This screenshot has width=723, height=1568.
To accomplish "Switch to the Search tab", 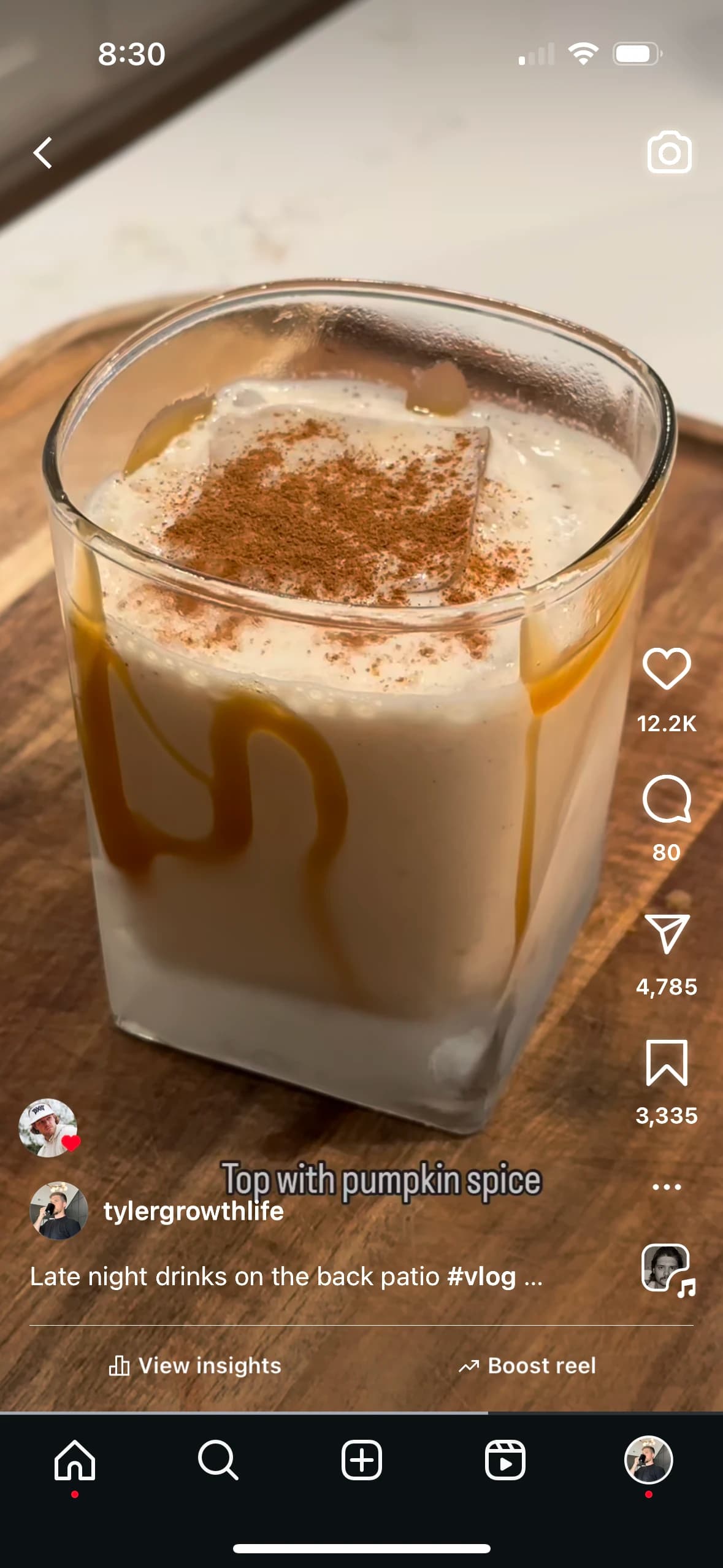I will [218, 1460].
